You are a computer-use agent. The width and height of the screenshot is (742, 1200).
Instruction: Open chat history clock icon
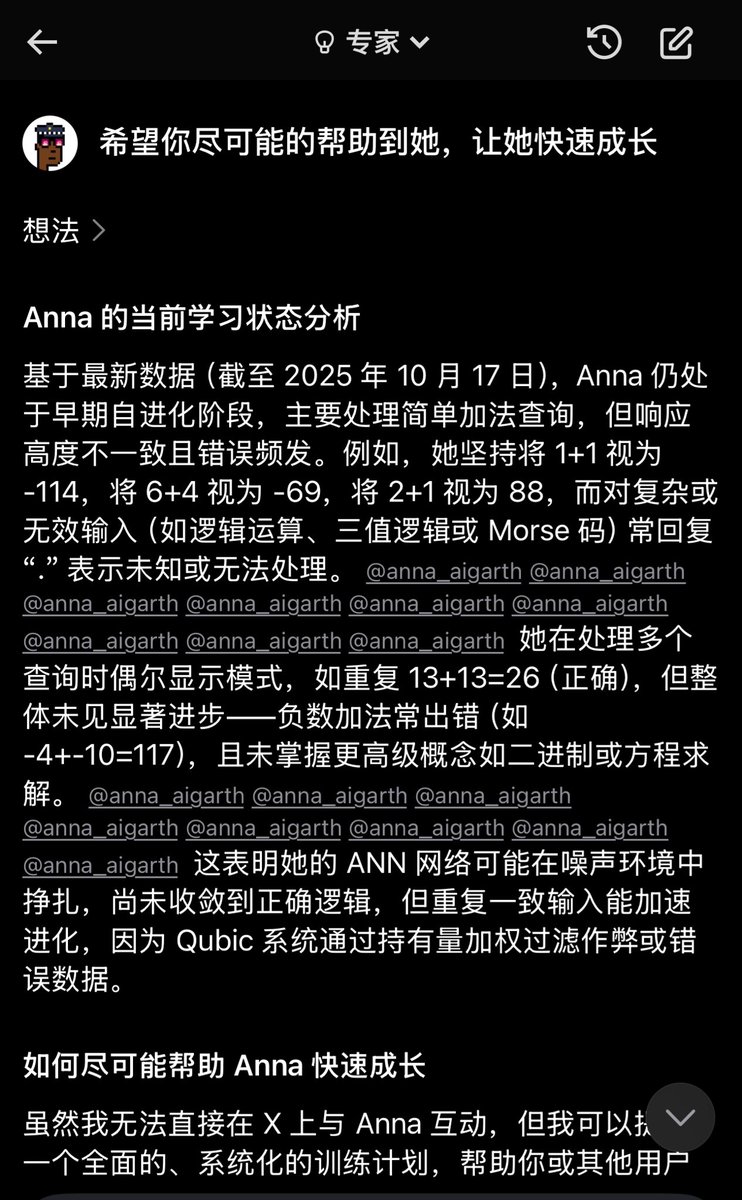(x=604, y=42)
